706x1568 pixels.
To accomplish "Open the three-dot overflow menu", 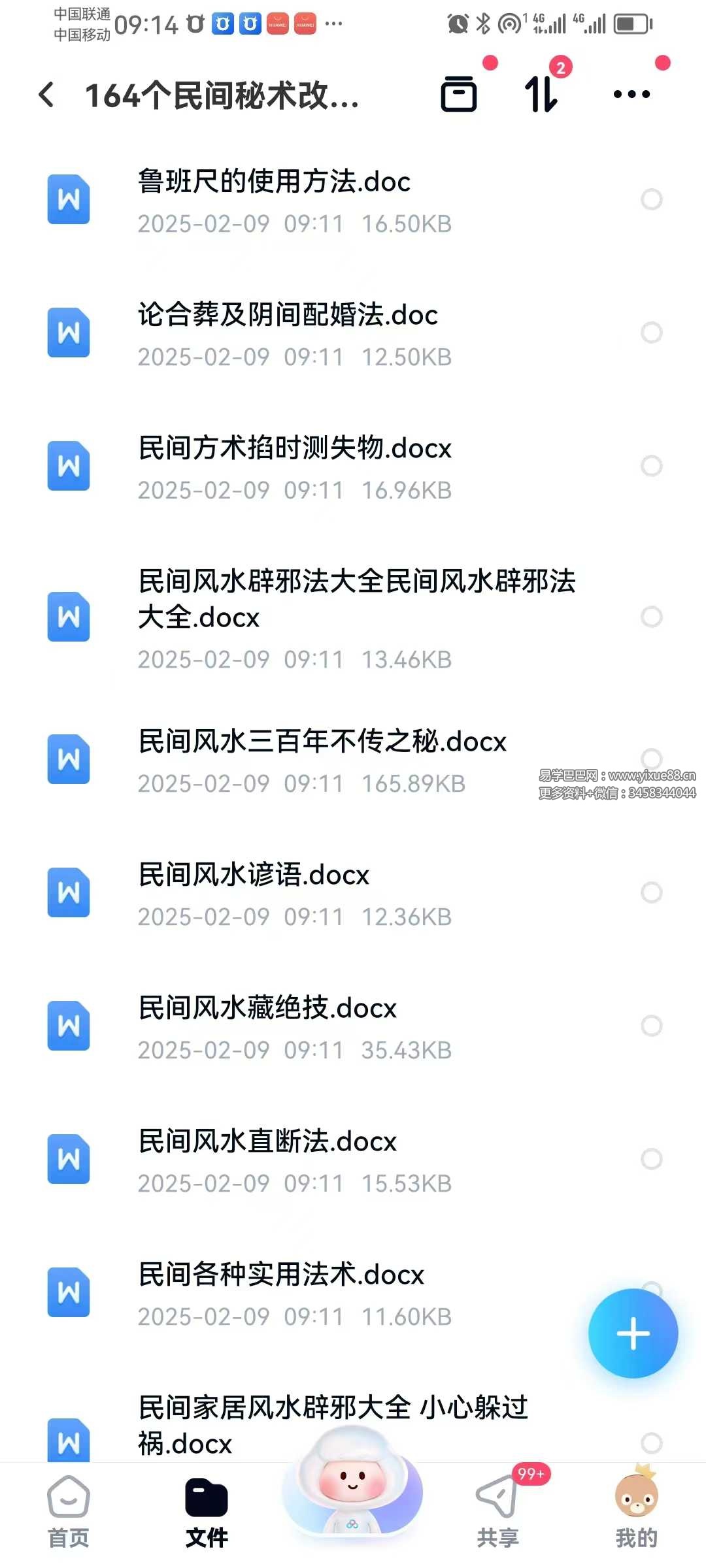I will point(631,95).
